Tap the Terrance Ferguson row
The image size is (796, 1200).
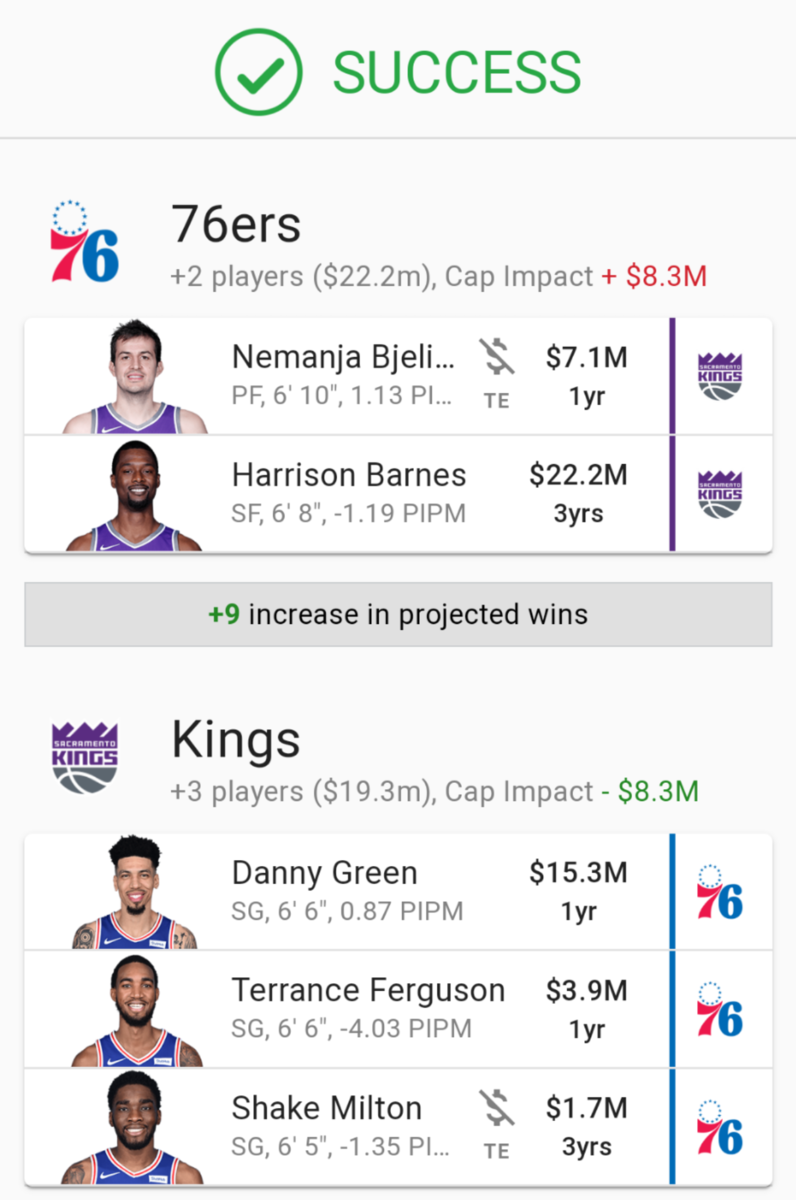pyautogui.click(x=367, y=1008)
